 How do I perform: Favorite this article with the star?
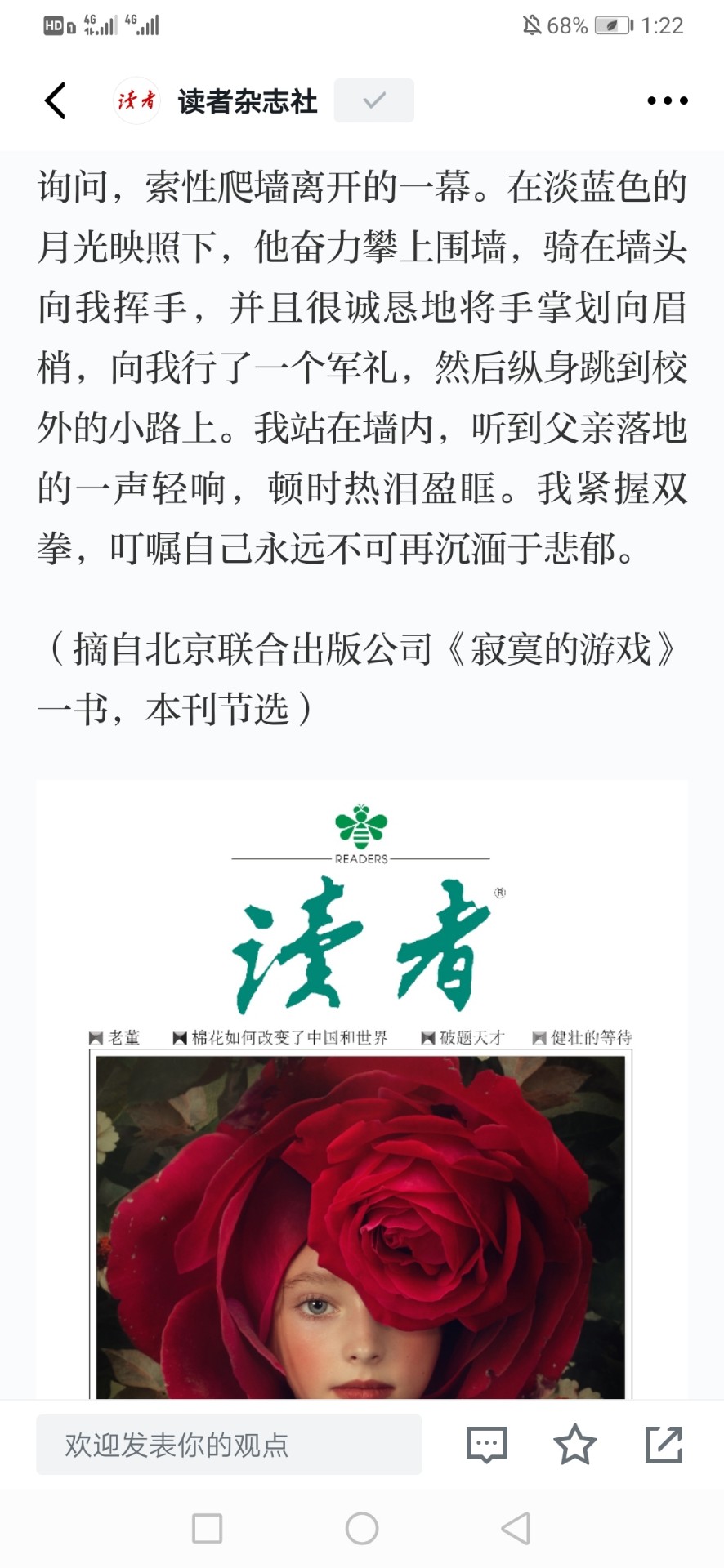(575, 1444)
